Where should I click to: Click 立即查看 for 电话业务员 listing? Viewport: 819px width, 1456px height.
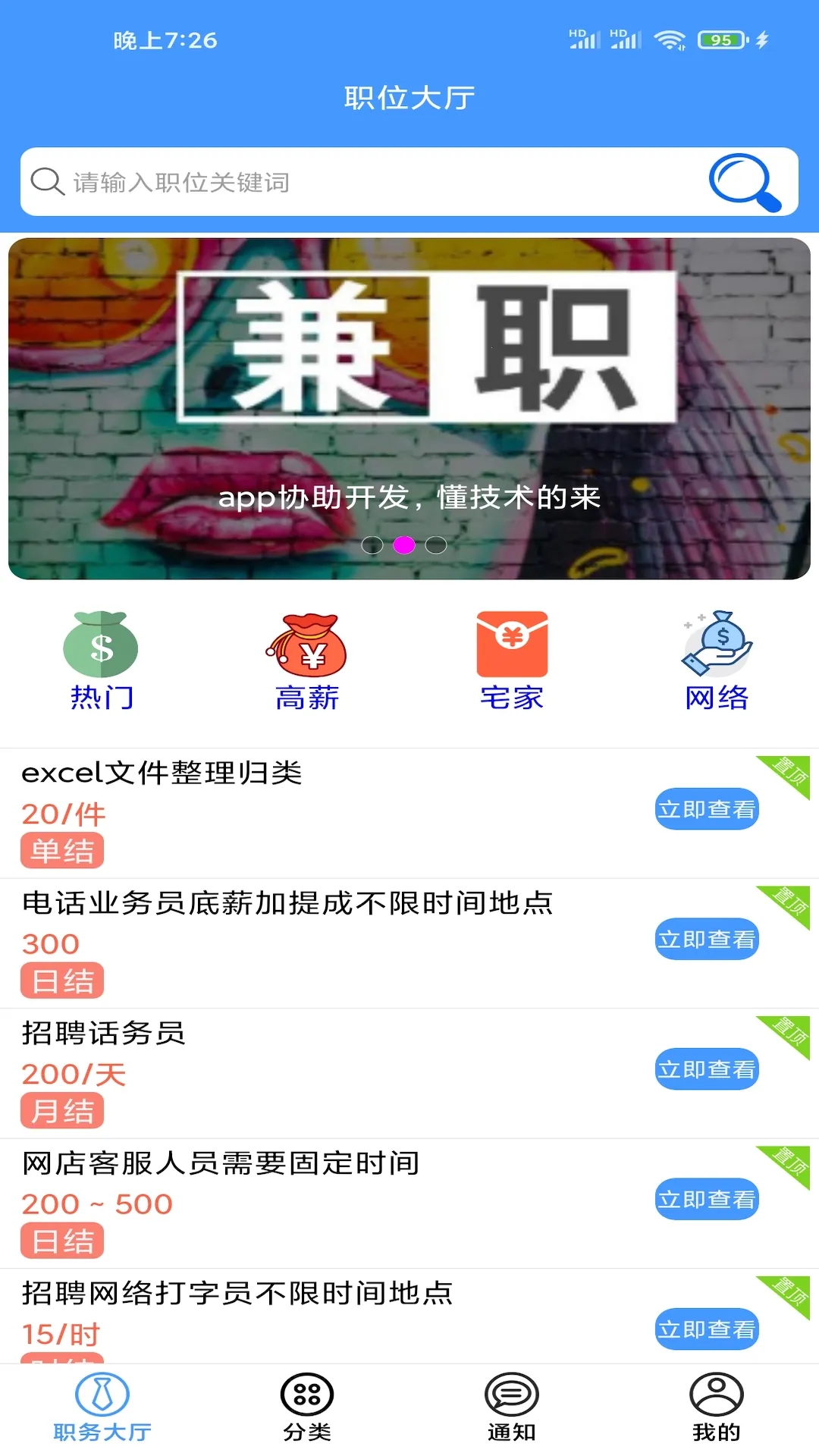coord(706,940)
